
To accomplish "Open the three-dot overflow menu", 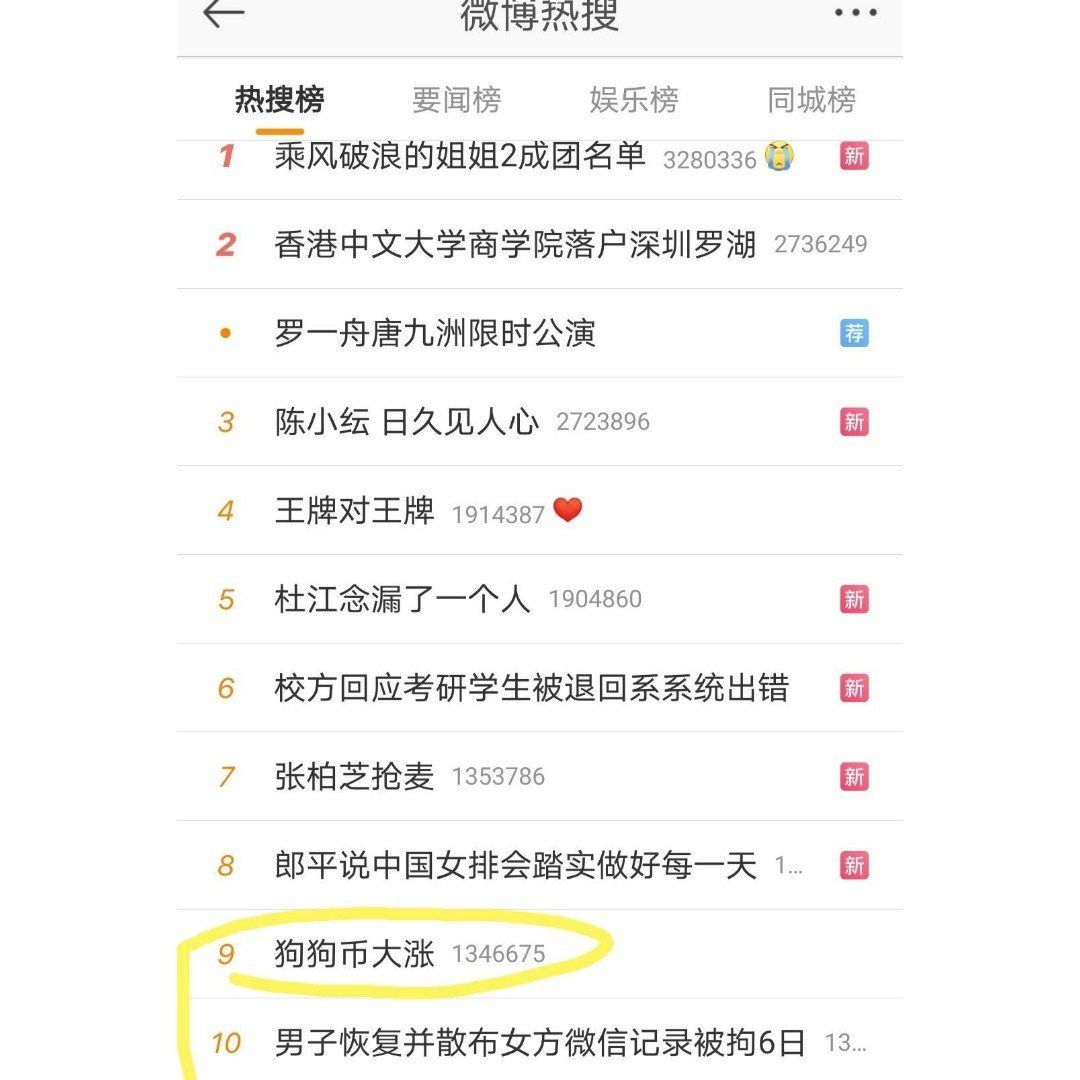I will pos(855,14).
